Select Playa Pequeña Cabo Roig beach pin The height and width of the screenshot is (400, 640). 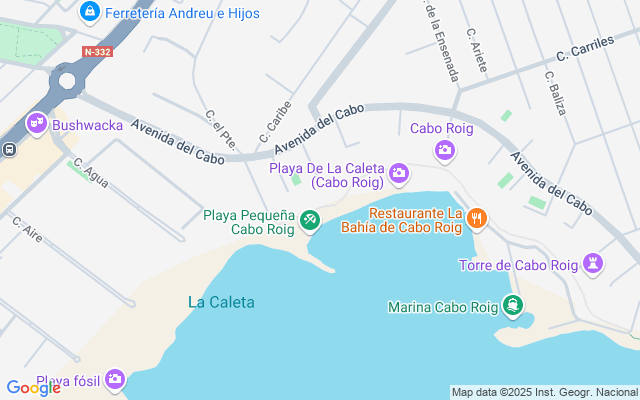tap(311, 219)
